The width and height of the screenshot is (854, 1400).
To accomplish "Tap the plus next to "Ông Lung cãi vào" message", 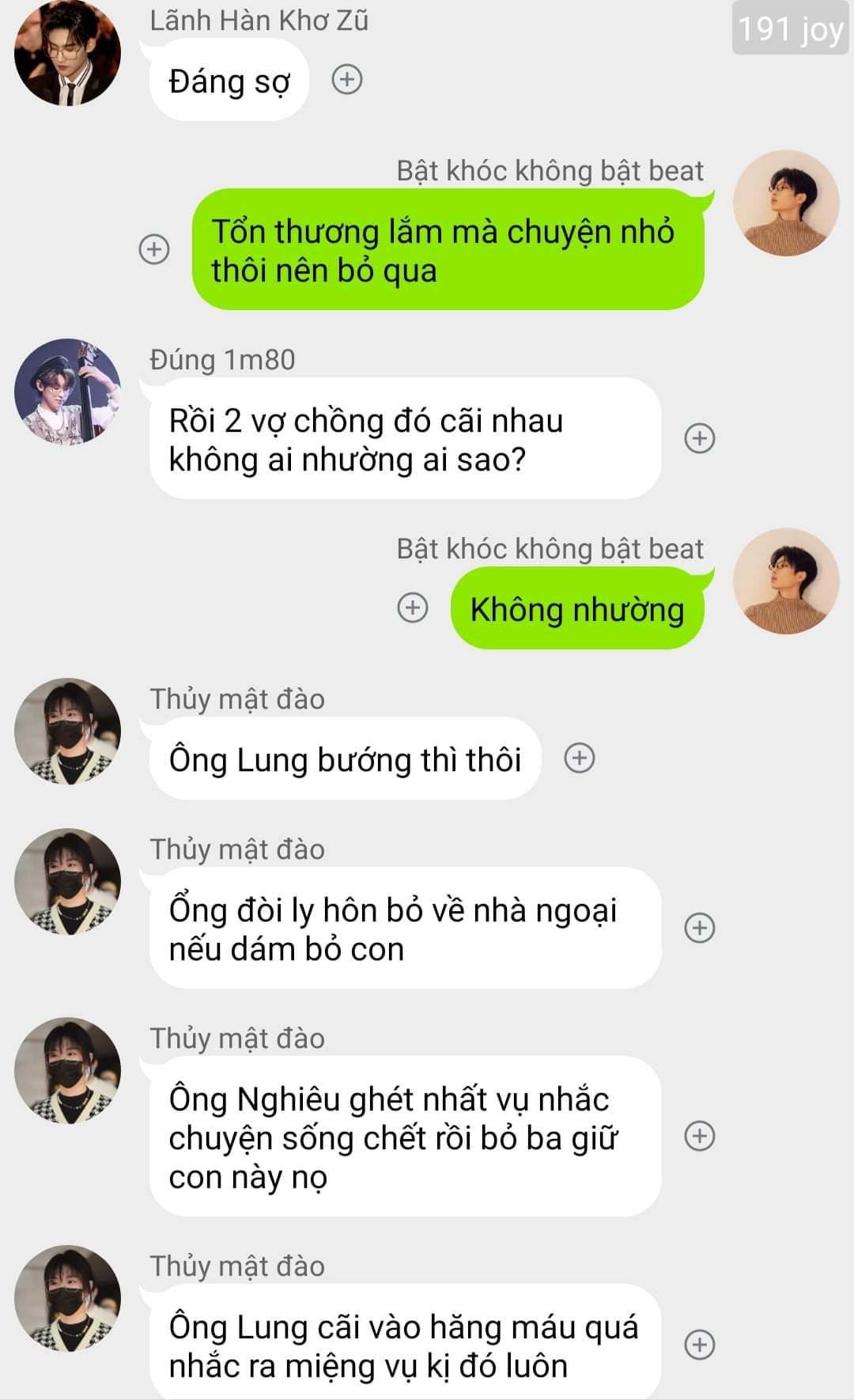I will (x=699, y=1345).
